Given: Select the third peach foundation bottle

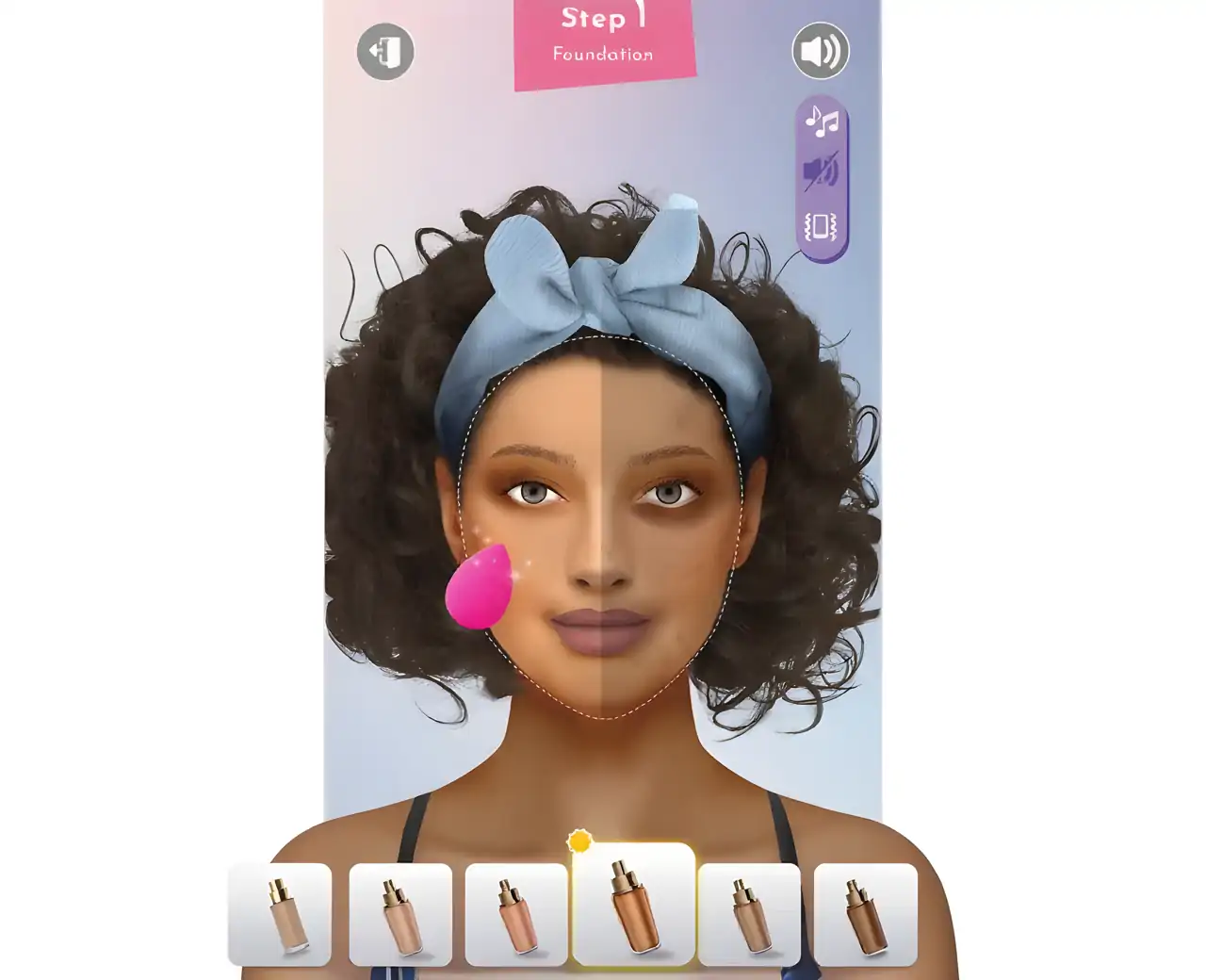Looking at the screenshot, I should click(516, 913).
